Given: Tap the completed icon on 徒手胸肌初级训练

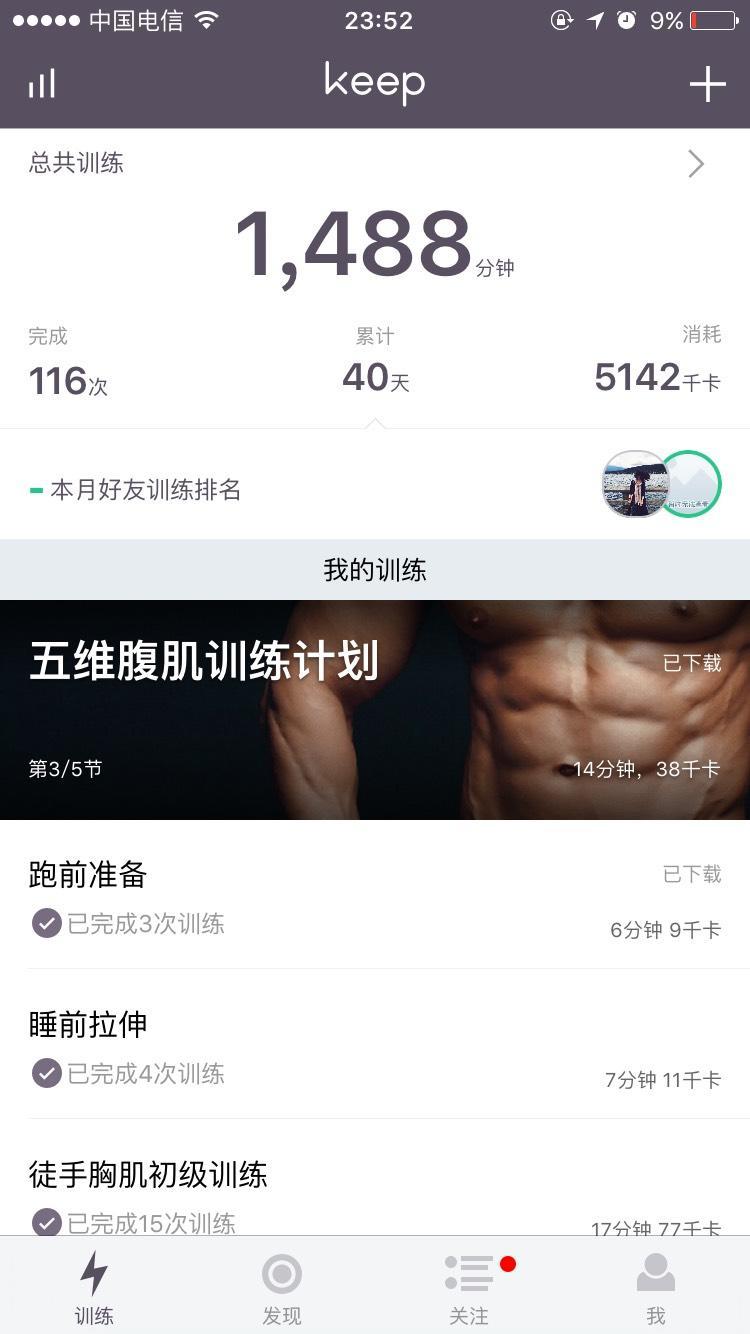Looking at the screenshot, I should 46,1222.
